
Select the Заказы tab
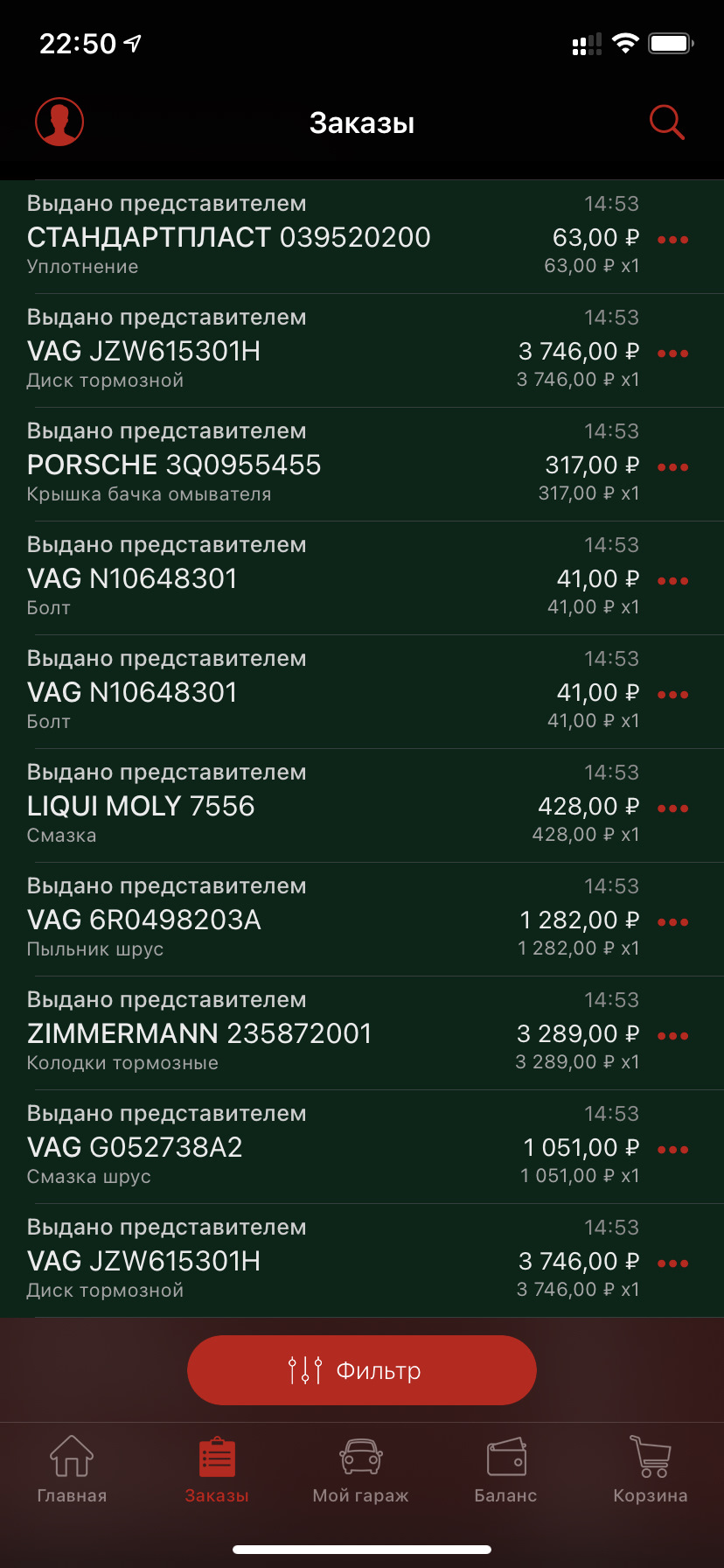click(217, 1470)
